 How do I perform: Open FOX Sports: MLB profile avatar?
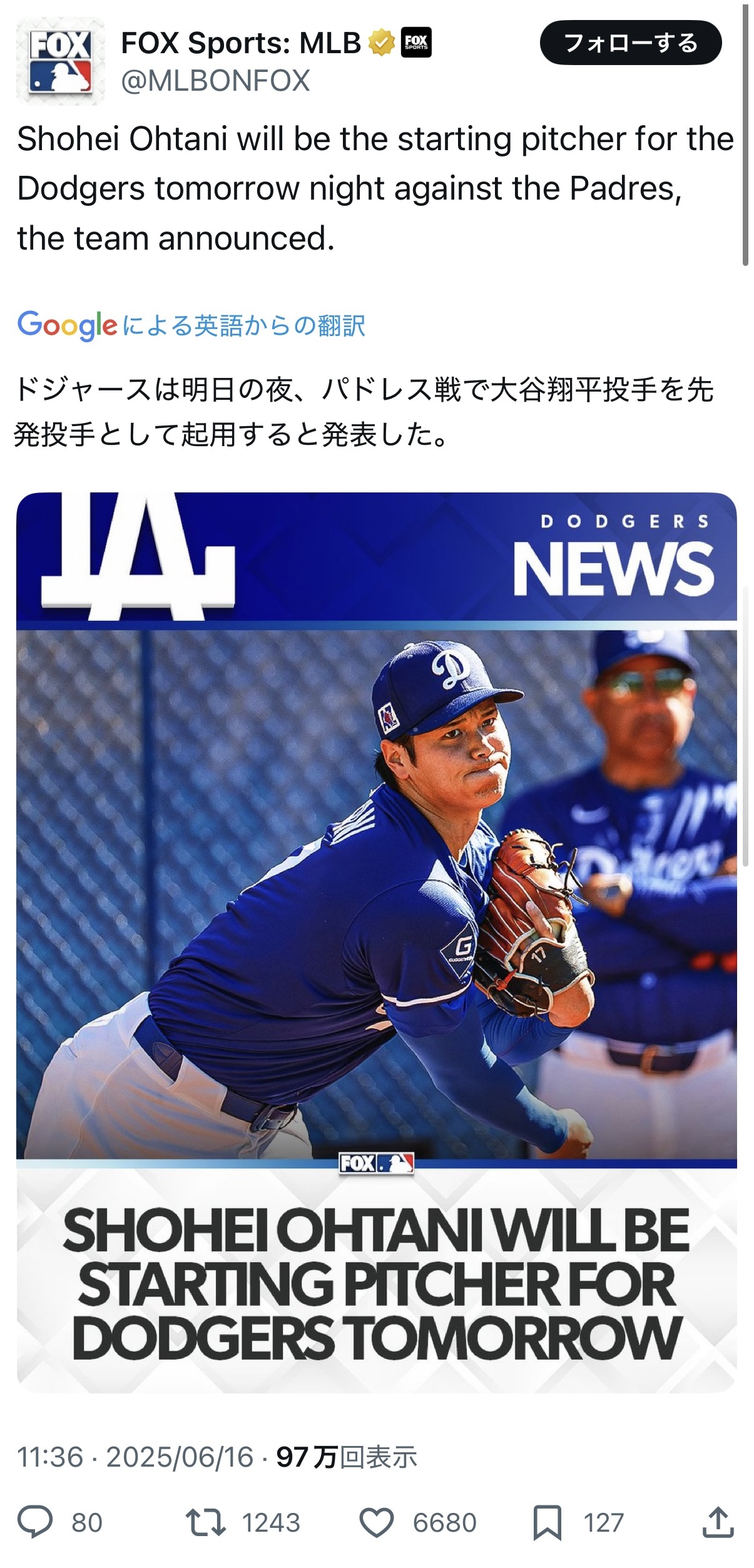(61, 61)
